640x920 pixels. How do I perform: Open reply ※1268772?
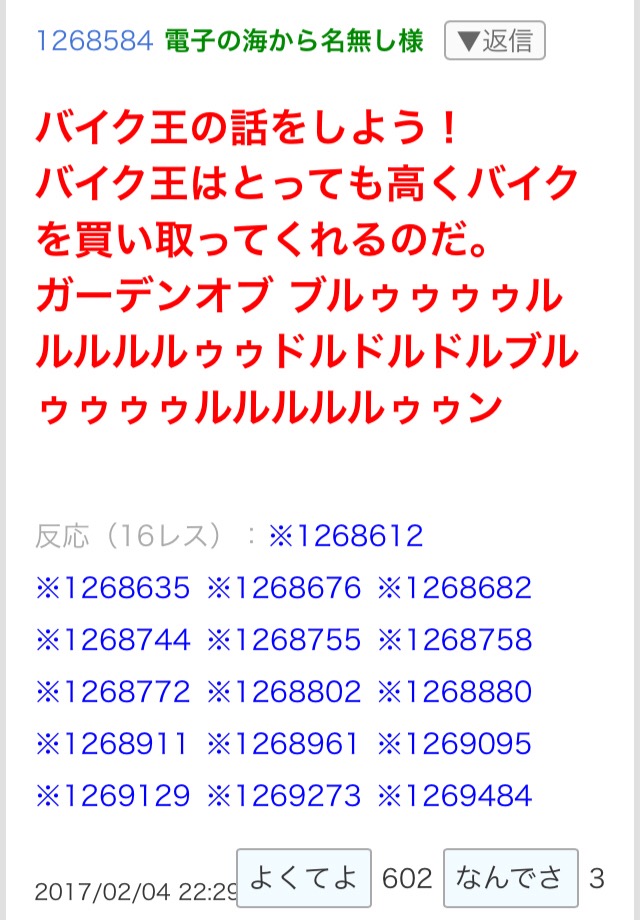coord(112,692)
